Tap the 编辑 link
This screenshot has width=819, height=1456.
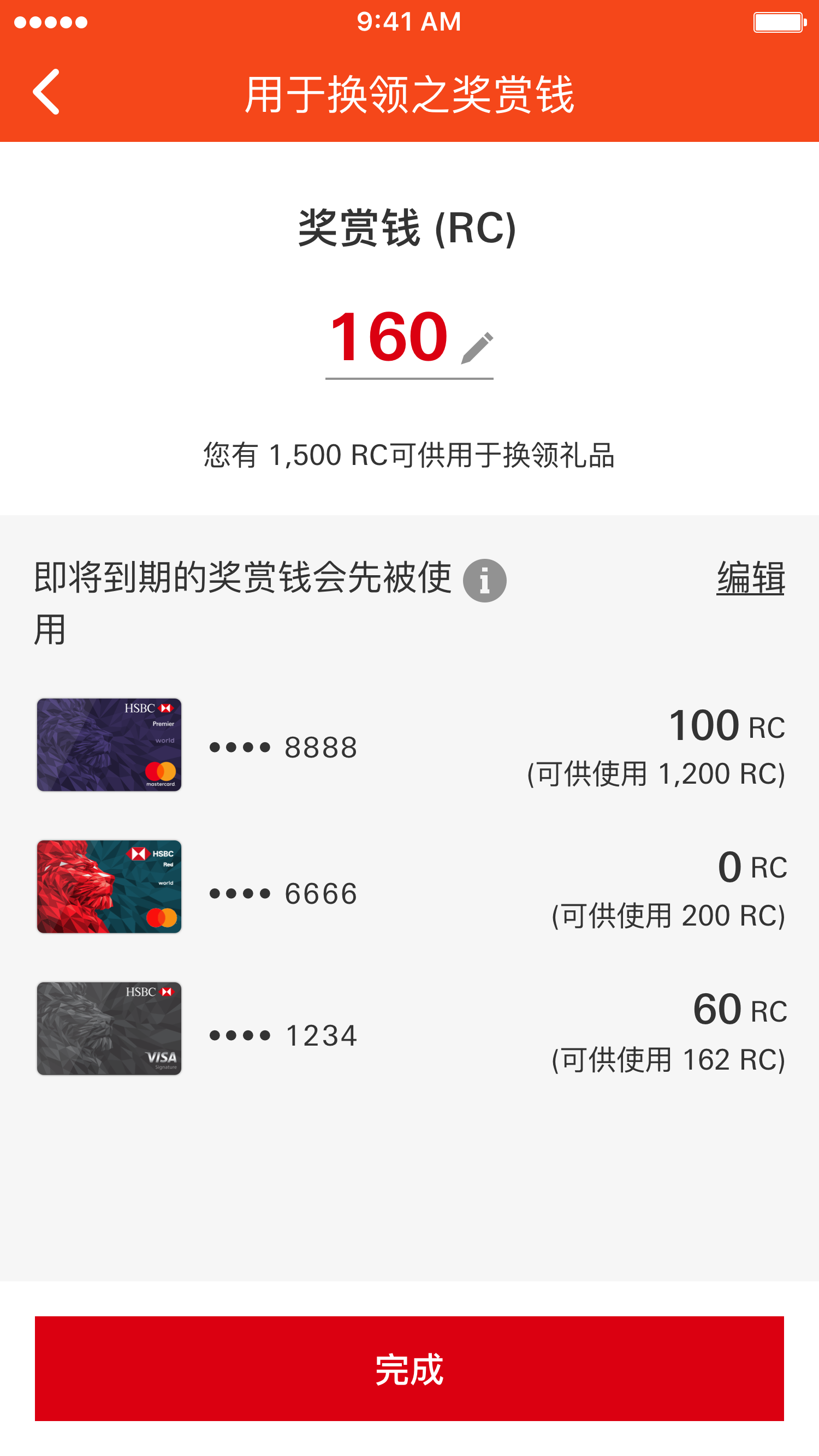click(751, 577)
